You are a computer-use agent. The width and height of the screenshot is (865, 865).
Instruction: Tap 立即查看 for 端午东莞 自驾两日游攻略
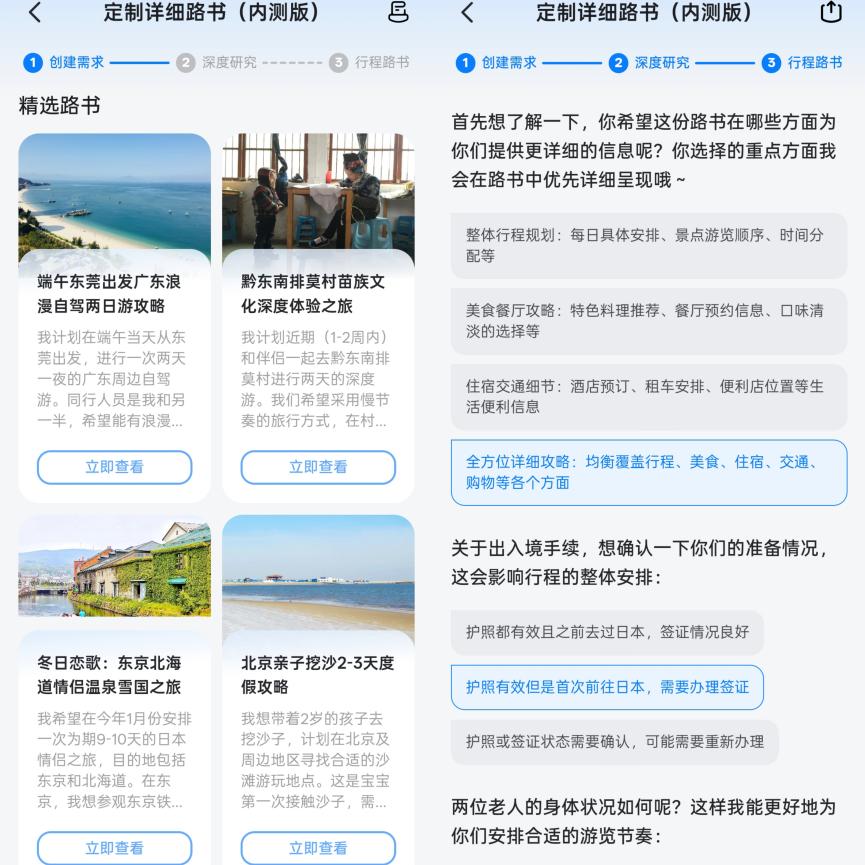click(x=114, y=467)
